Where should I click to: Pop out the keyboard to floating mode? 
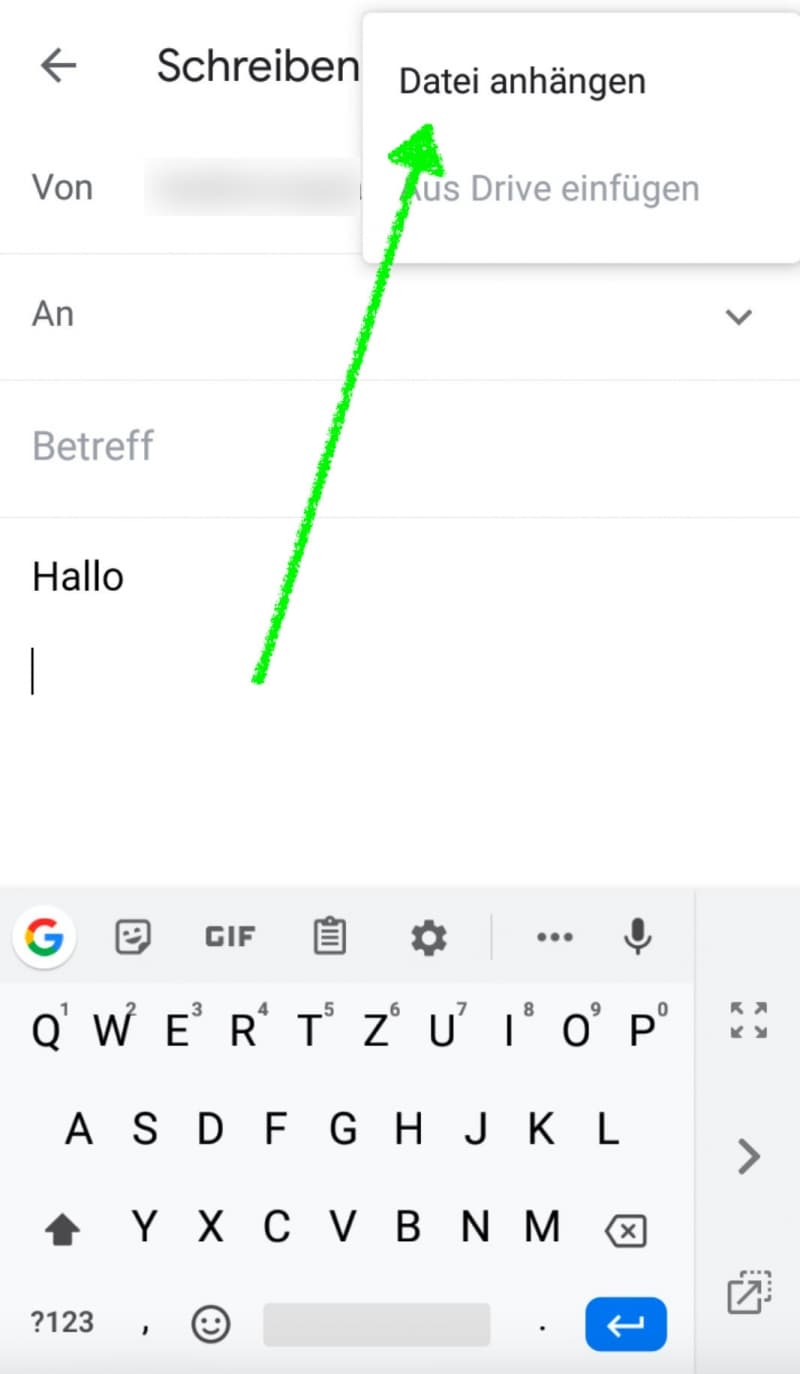click(x=749, y=1291)
